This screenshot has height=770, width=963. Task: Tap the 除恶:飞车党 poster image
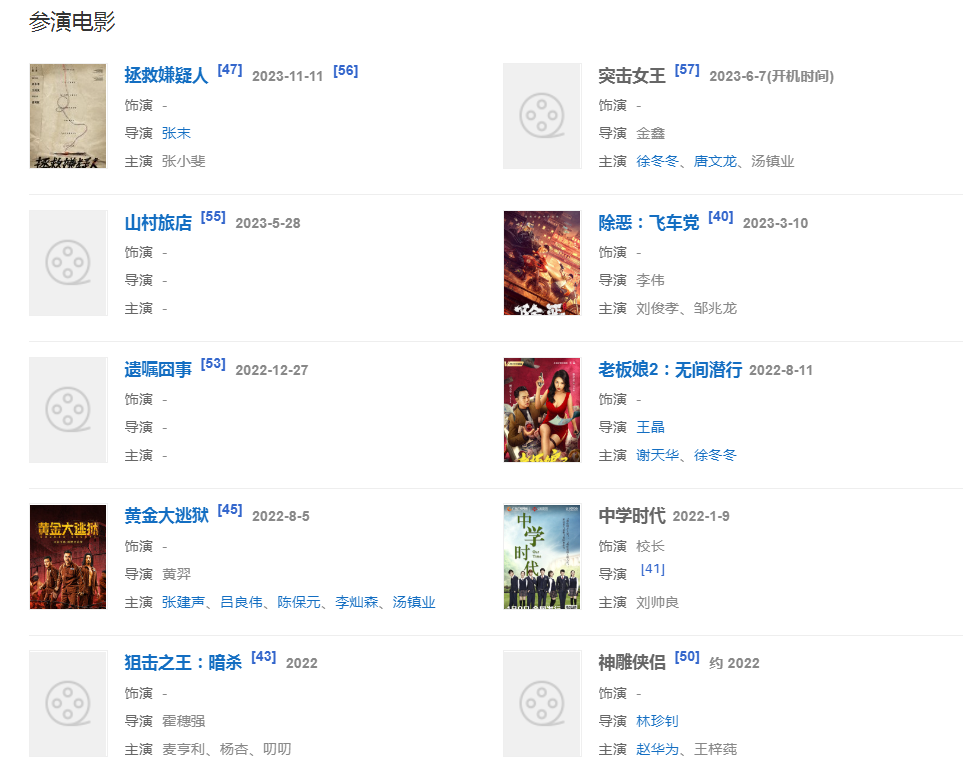541,263
